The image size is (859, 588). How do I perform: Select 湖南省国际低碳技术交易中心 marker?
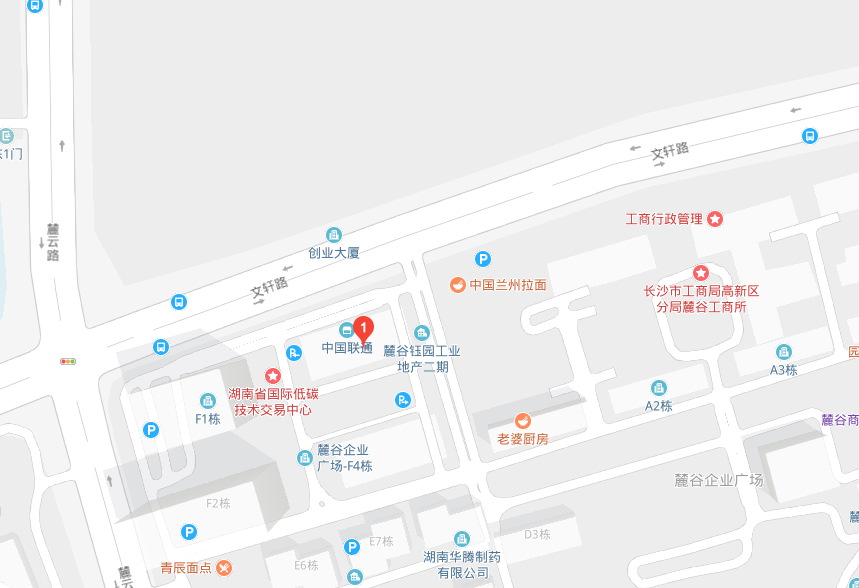click(x=272, y=375)
